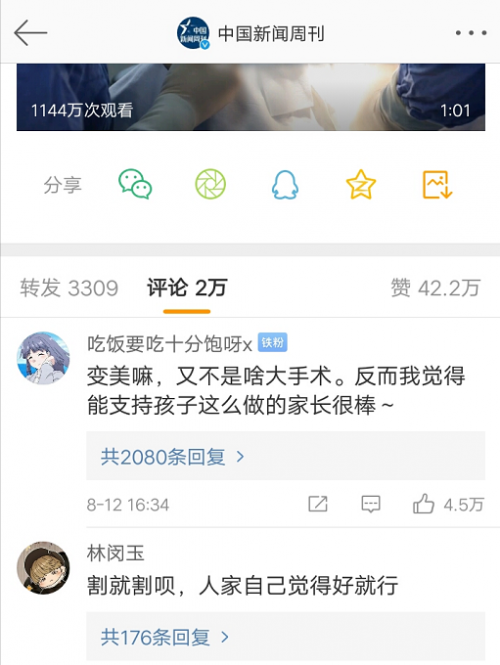View all 共2080条回复 replies

tap(285, 456)
